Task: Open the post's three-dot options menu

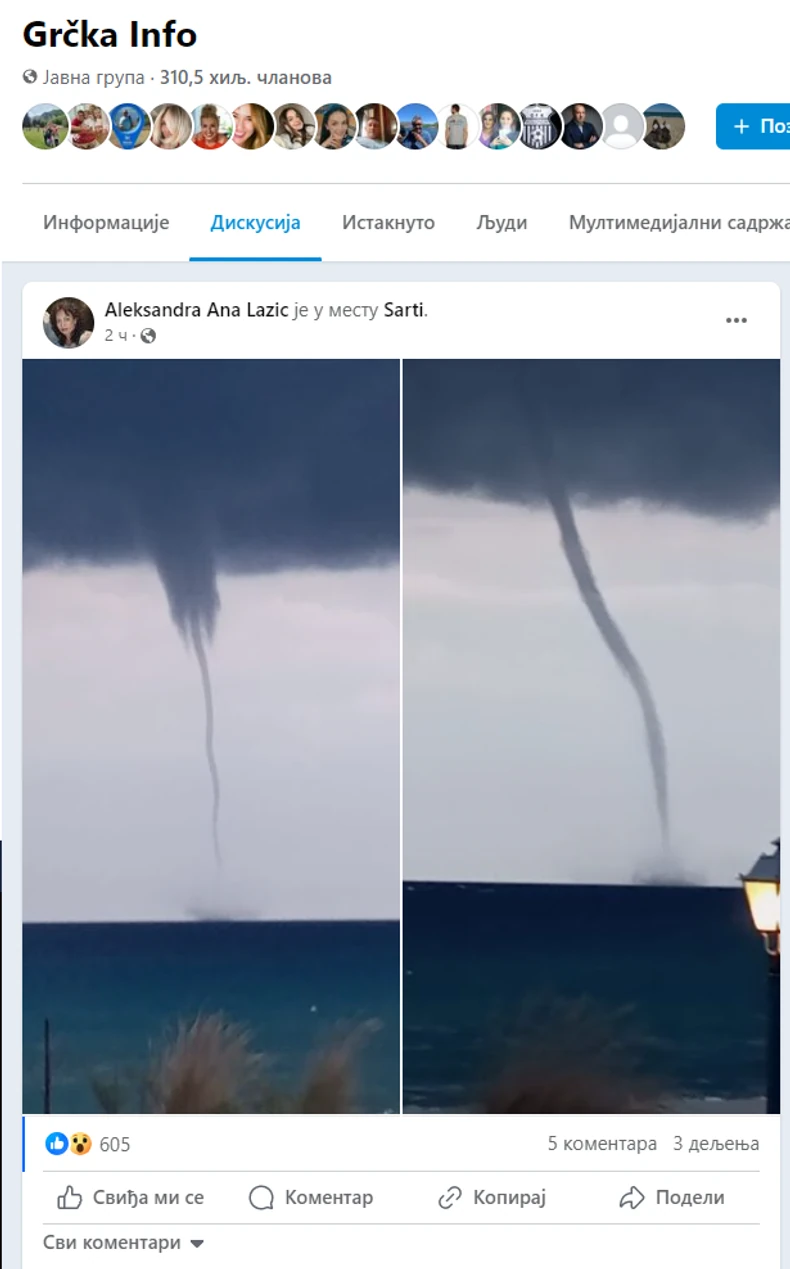Action: pyautogui.click(x=736, y=321)
